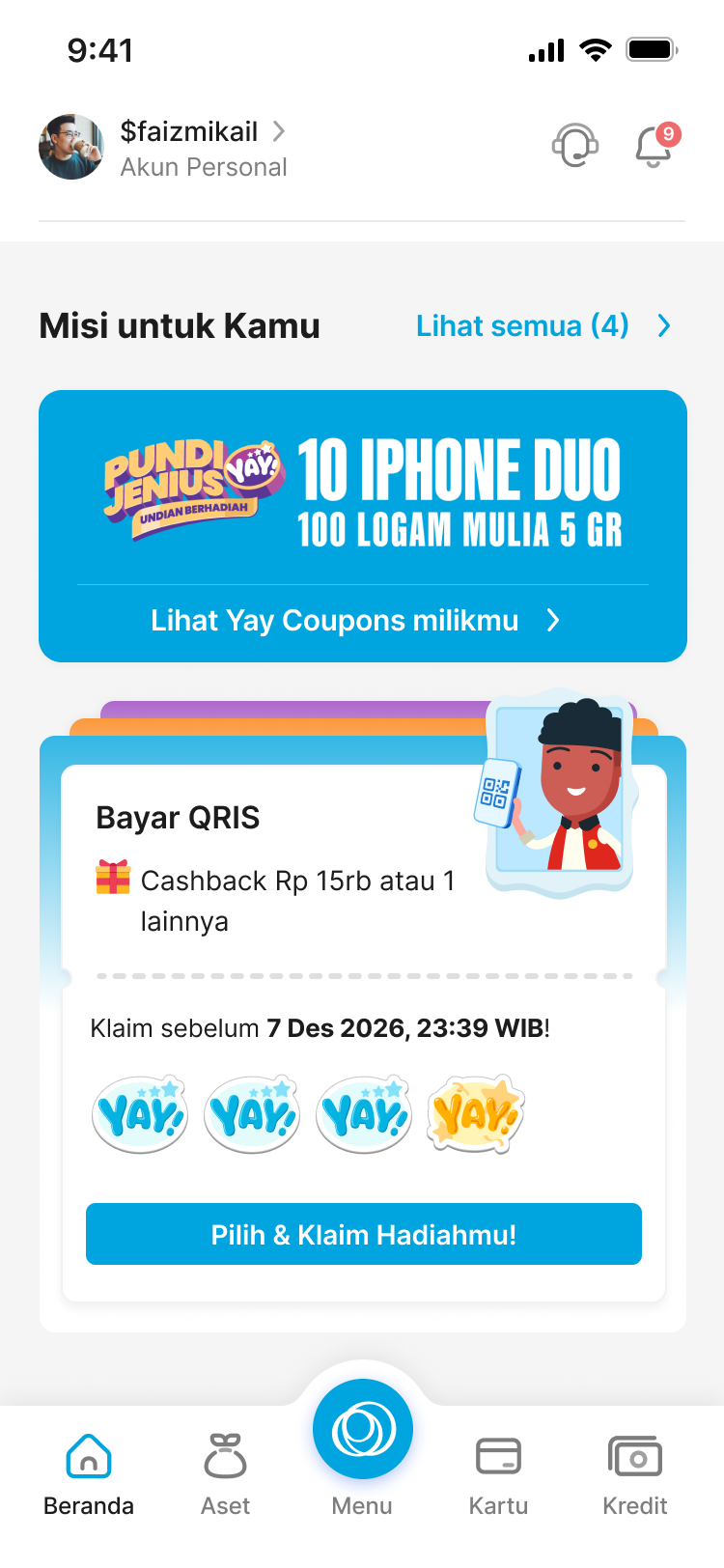Viewport: 724px width, 1568px height.
Task: Open the center Menu button
Action: coord(363,1429)
